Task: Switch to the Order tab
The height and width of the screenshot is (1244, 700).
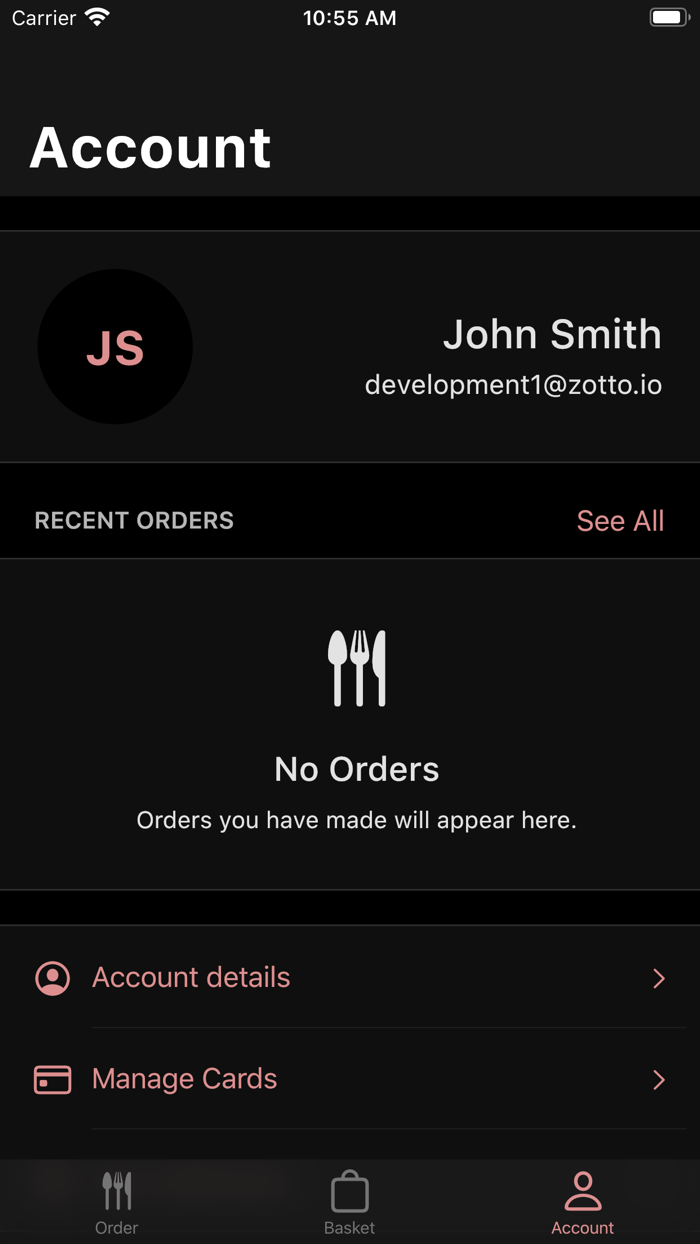Action: point(117,1202)
